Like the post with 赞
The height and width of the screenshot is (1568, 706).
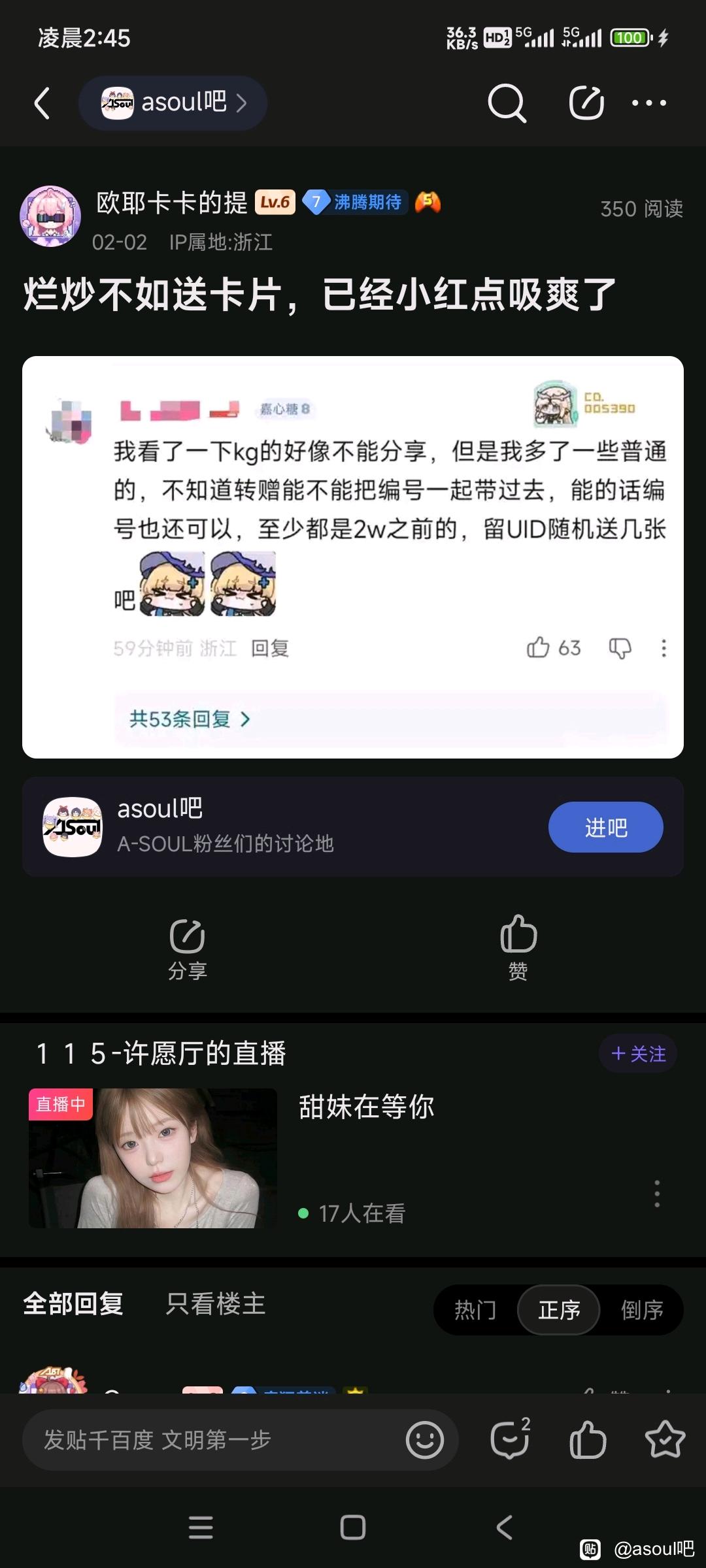point(518,947)
